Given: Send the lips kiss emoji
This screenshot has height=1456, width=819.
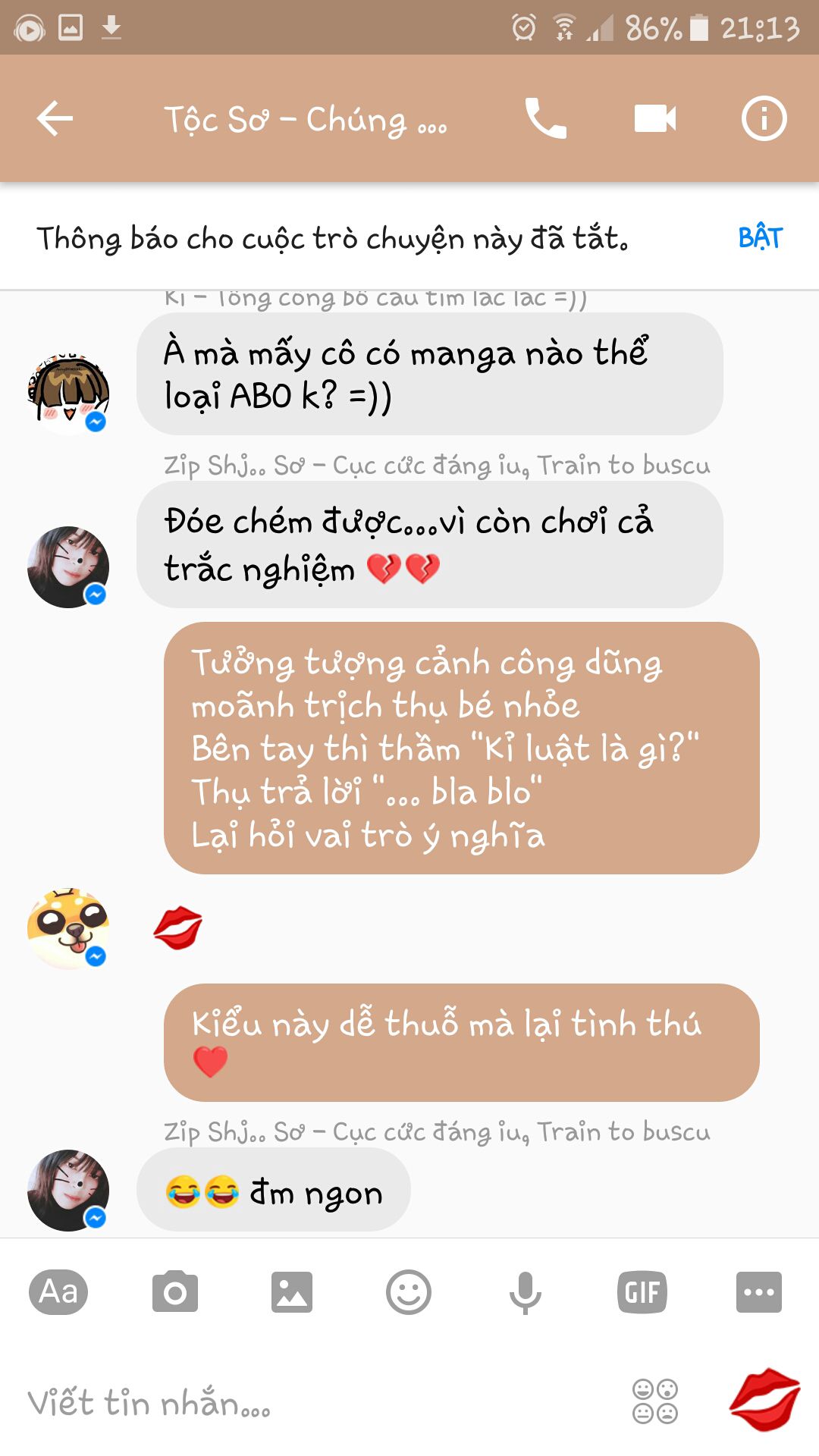Looking at the screenshot, I should pos(764,1400).
